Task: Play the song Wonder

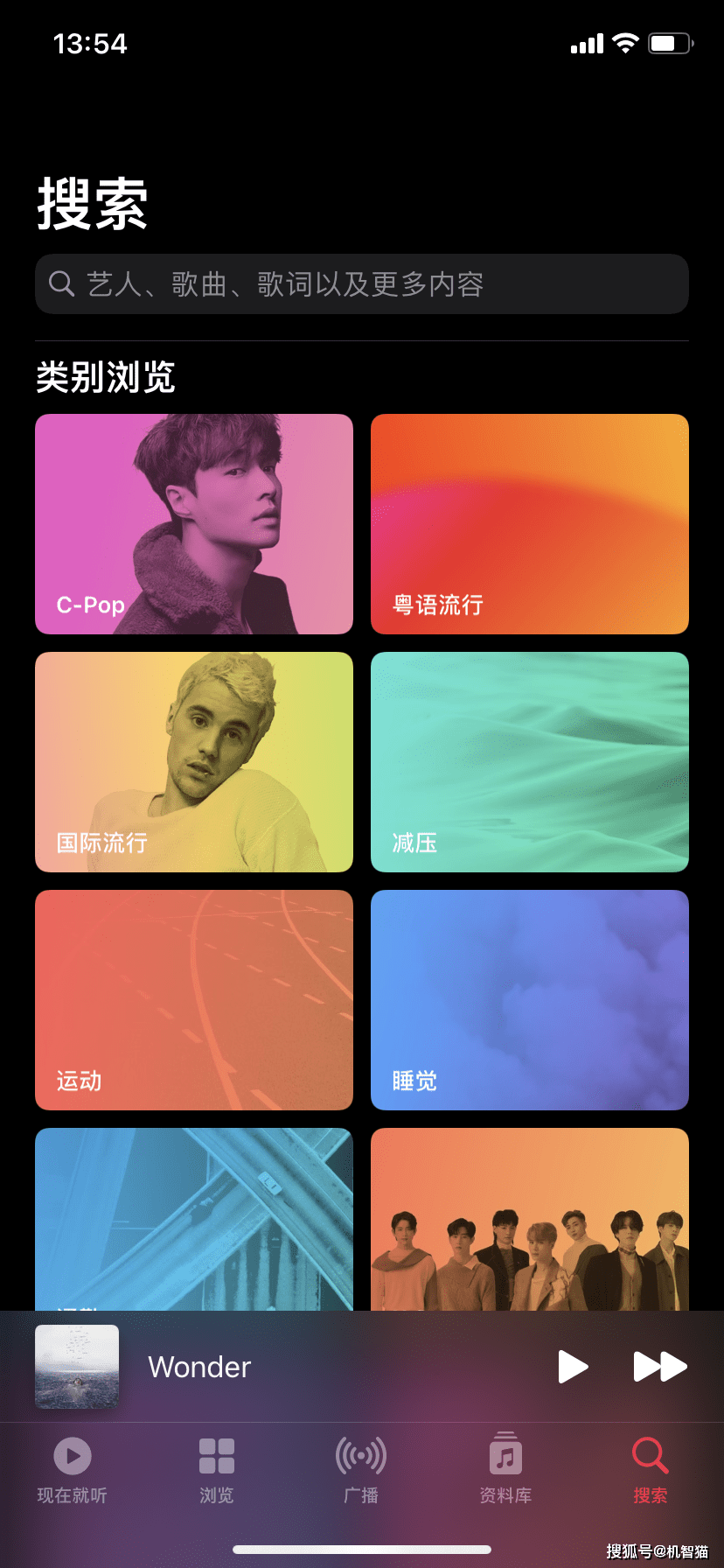Action: (573, 1367)
